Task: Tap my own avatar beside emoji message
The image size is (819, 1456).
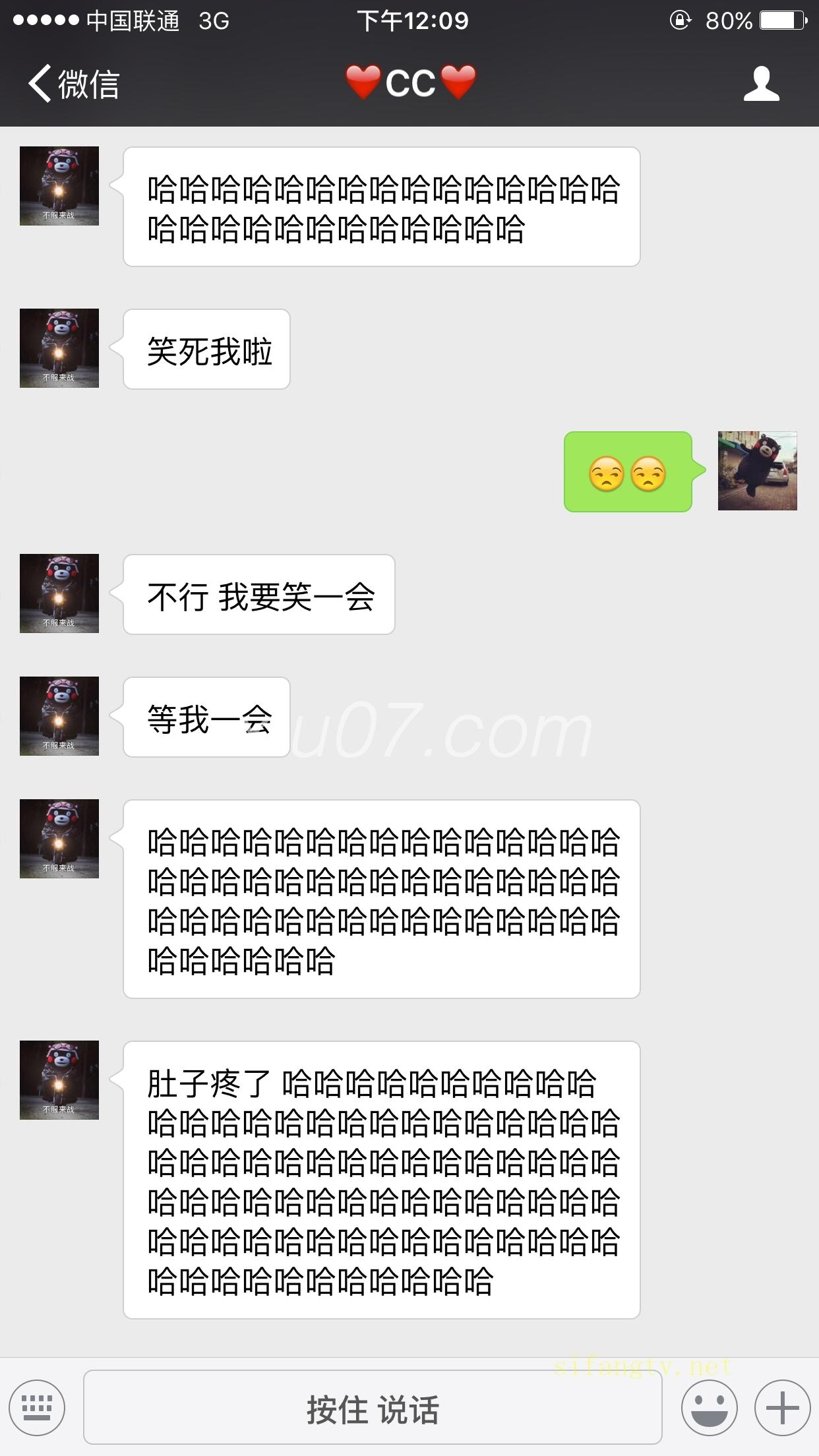Action: 757,471
